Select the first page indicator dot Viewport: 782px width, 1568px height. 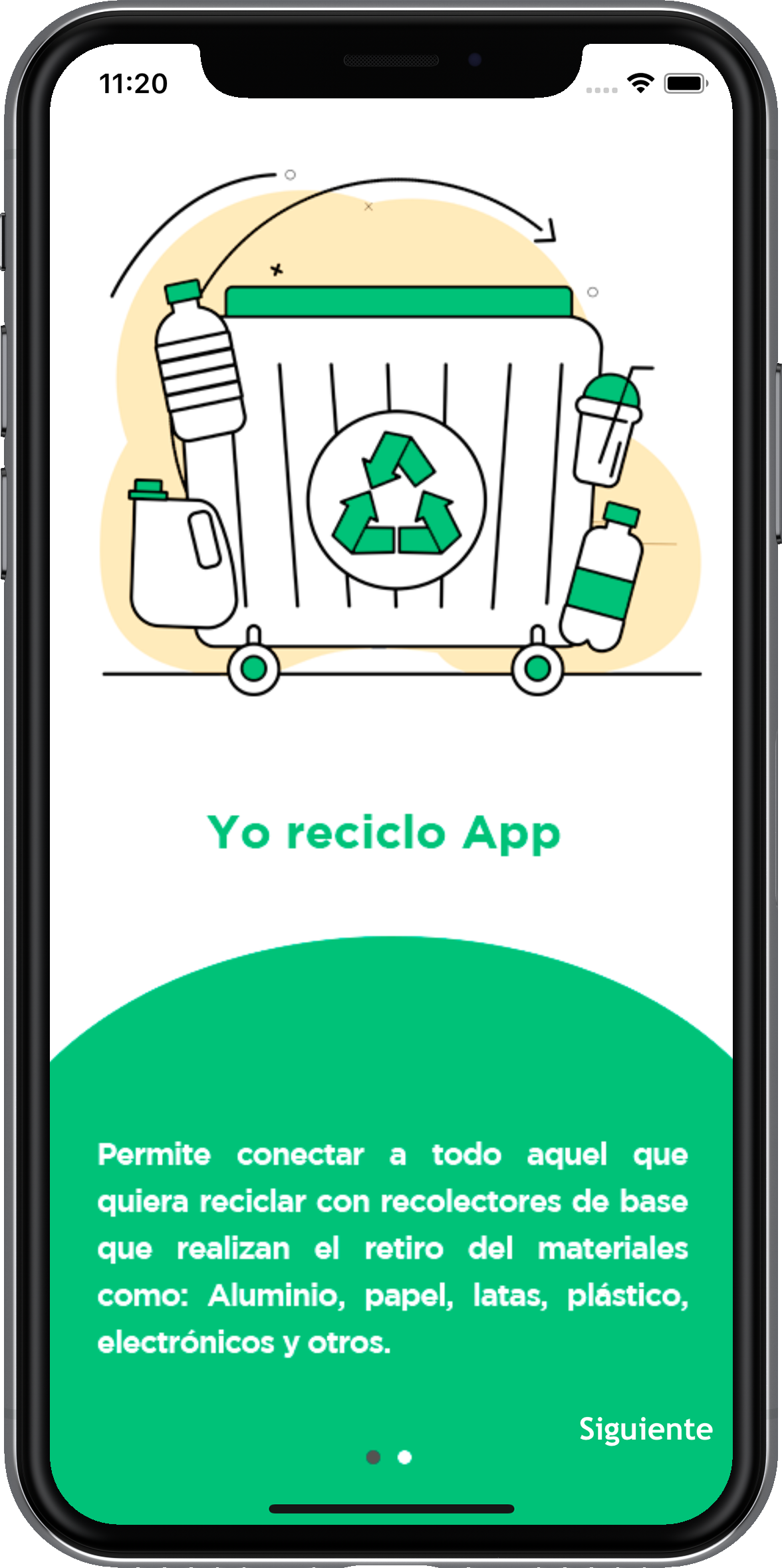point(374,1458)
